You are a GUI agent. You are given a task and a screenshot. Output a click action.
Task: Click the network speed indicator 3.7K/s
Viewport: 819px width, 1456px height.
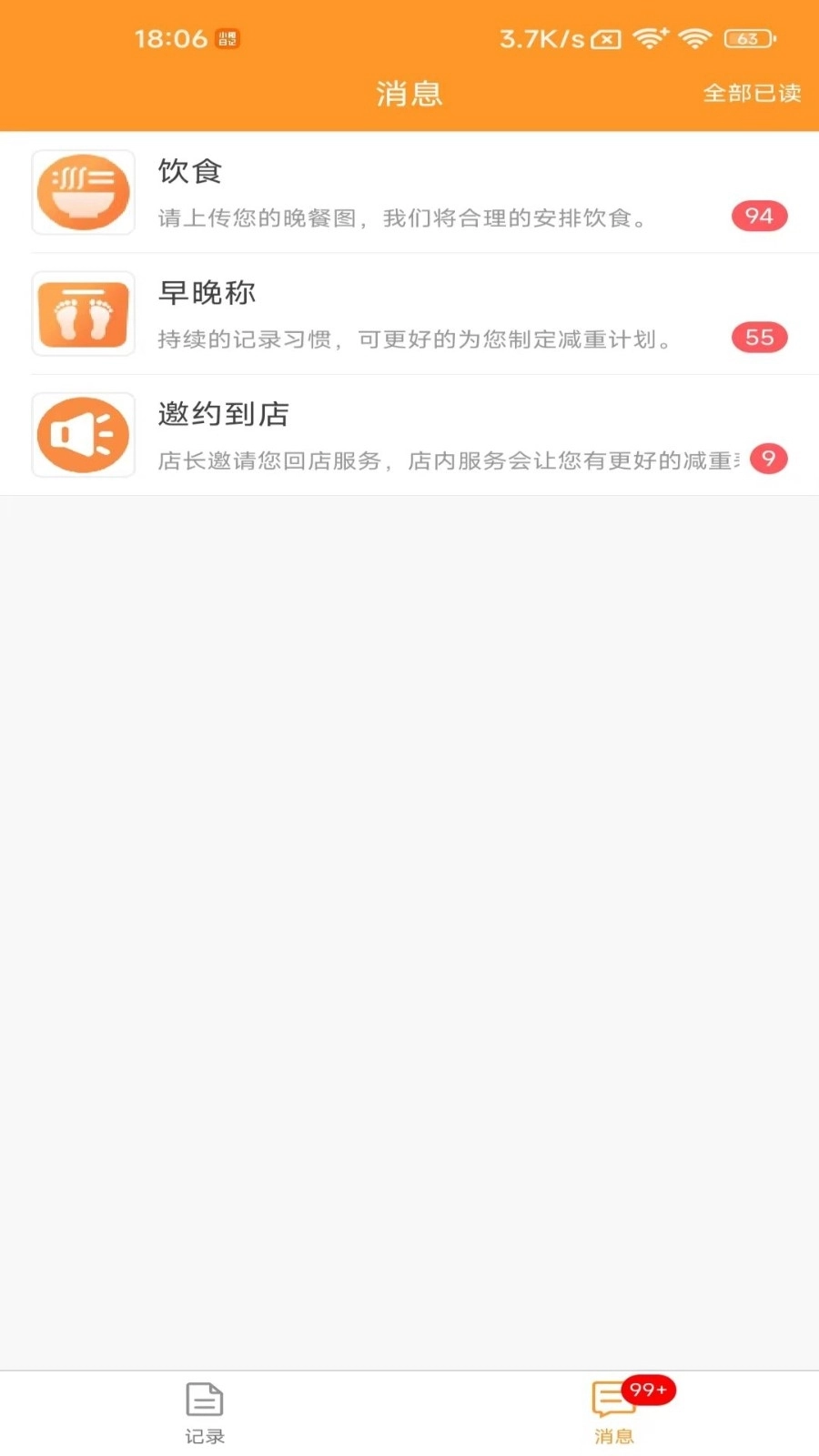(537, 38)
